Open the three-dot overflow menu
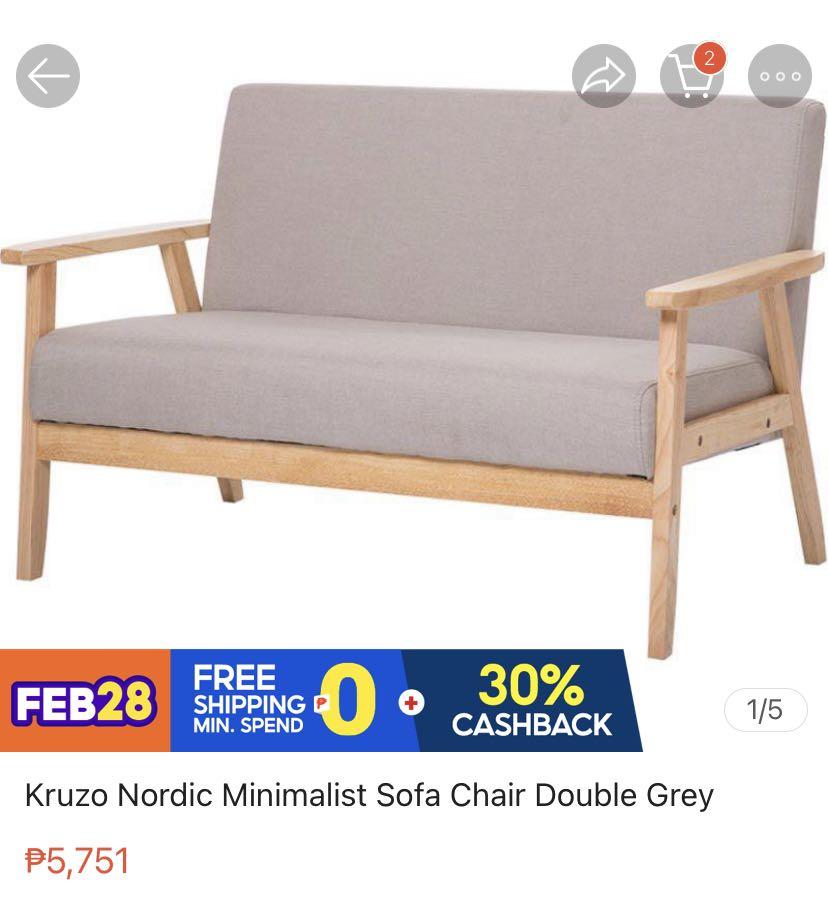Viewport: 828px width, 913px height. (780, 76)
